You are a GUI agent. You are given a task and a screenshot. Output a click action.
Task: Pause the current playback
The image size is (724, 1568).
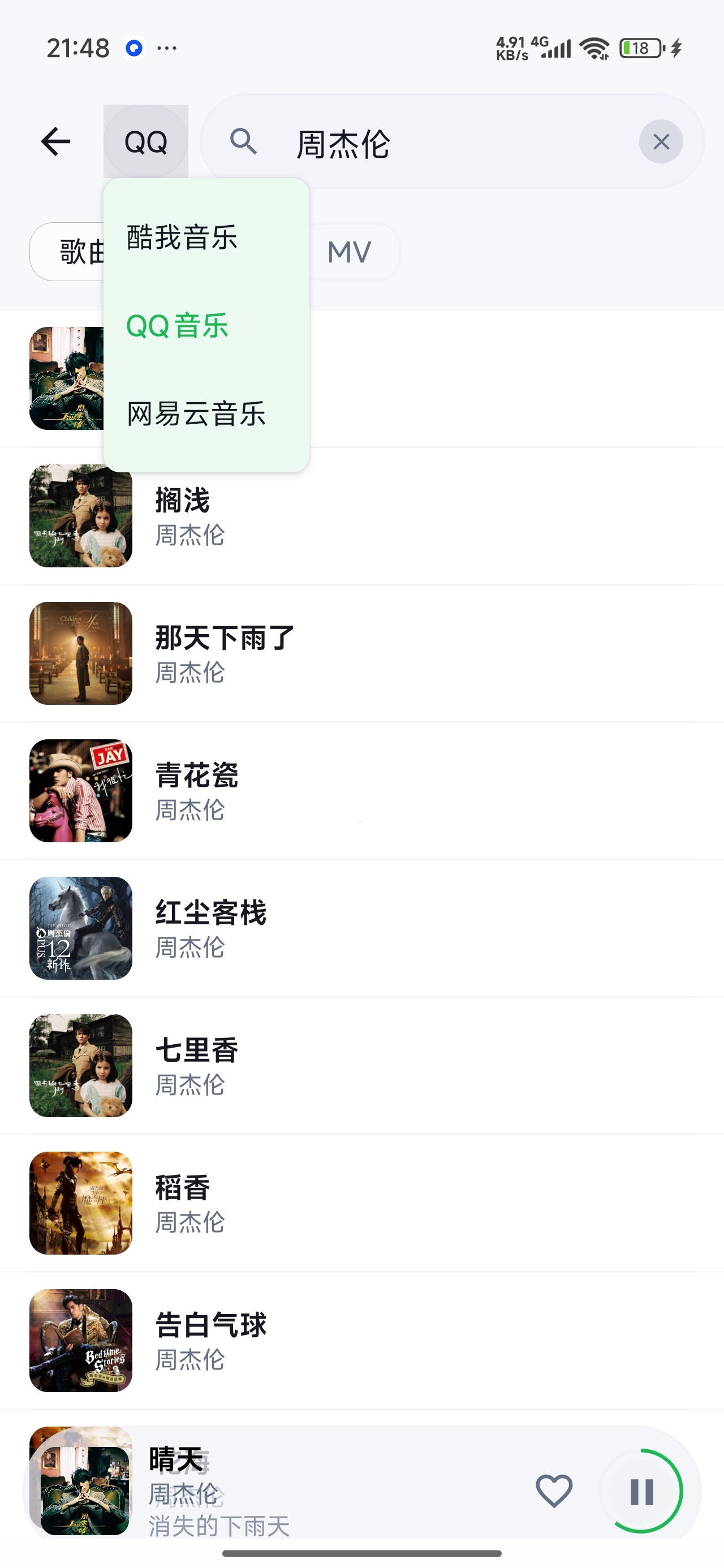[642, 1491]
